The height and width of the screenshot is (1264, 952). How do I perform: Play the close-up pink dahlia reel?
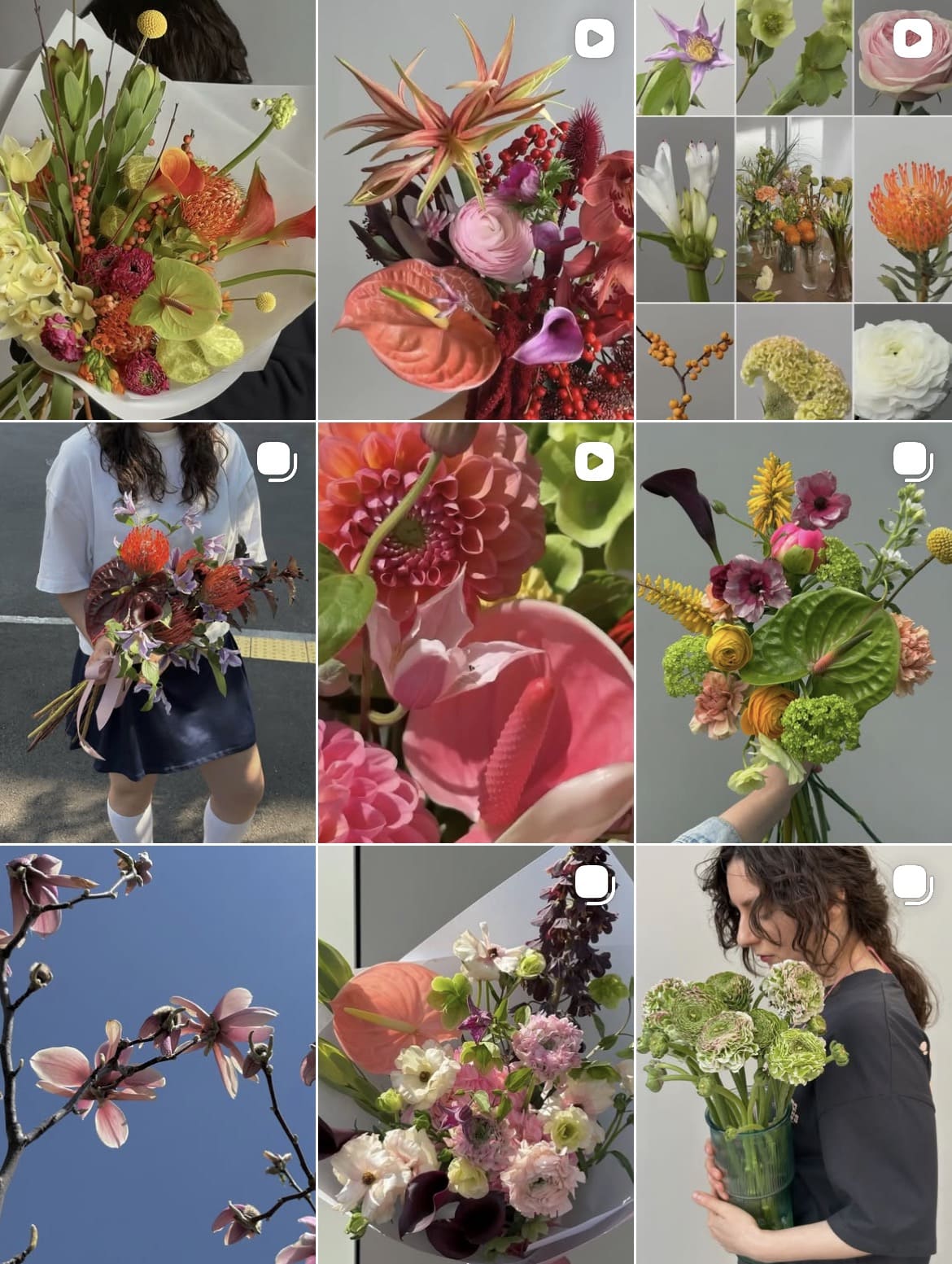[x=475, y=632]
